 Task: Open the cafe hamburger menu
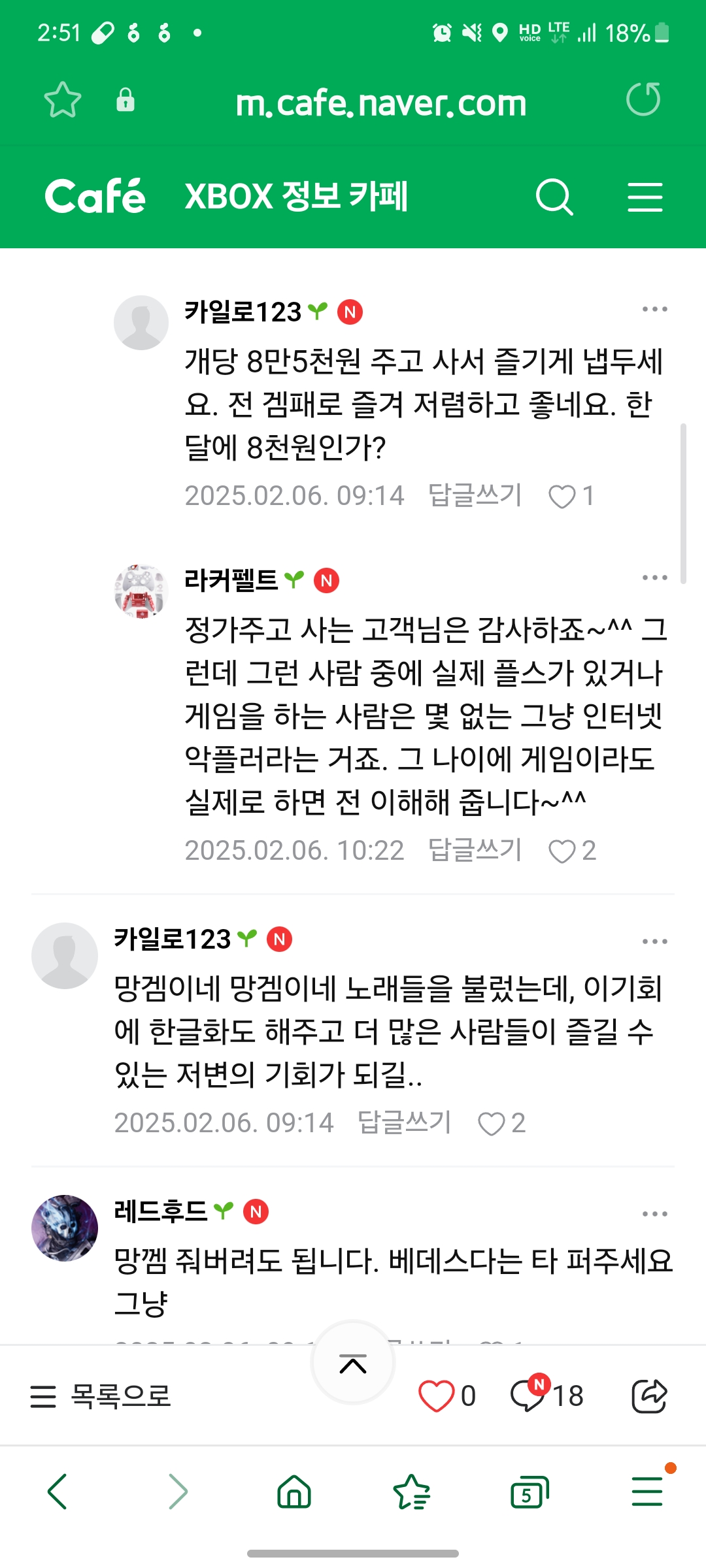pos(645,197)
